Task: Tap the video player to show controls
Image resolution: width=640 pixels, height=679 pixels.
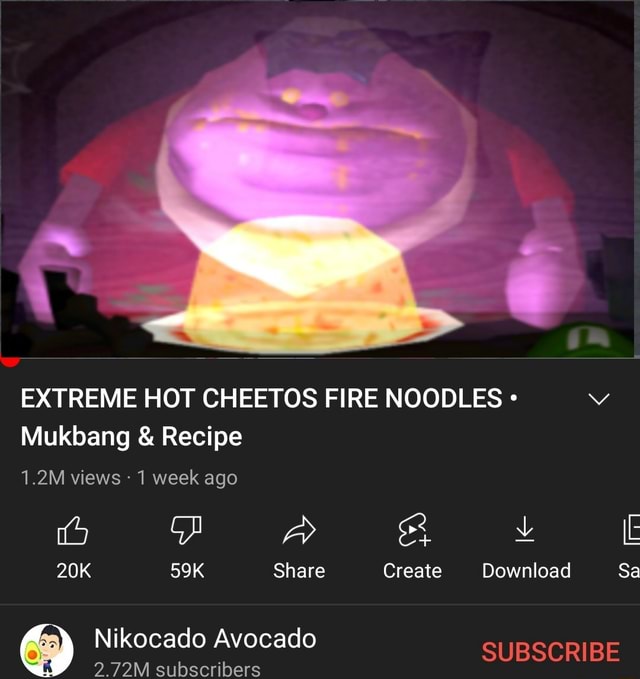Action: pyautogui.click(x=320, y=180)
